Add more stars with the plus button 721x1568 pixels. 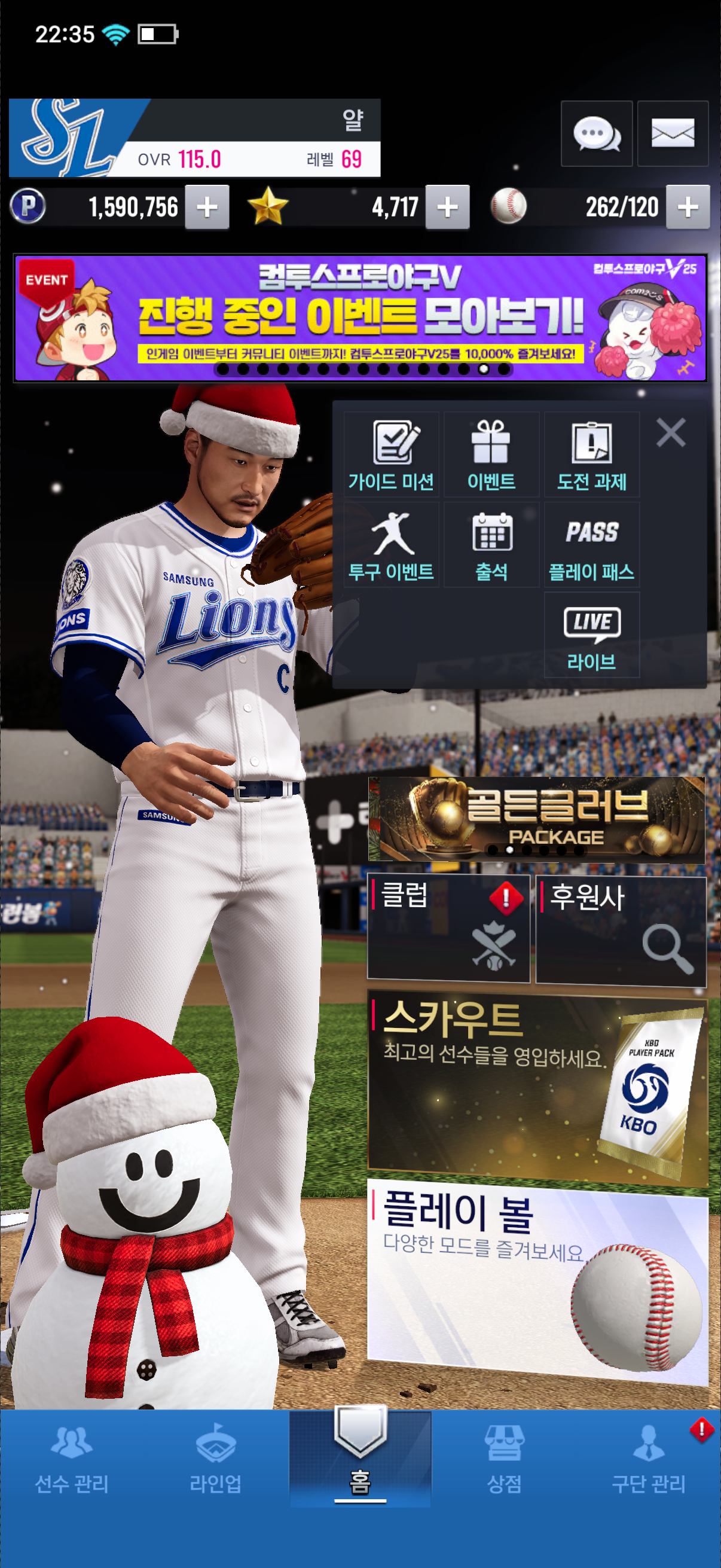pos(447,207)
